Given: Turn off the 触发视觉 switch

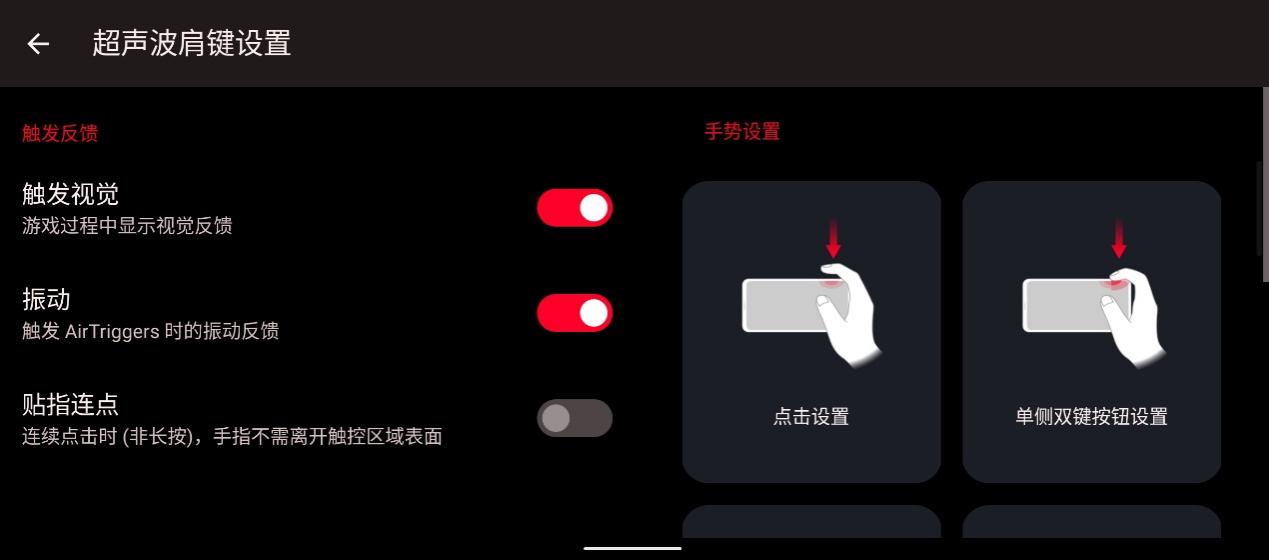Looking at the screenshot, I should 574,208.
